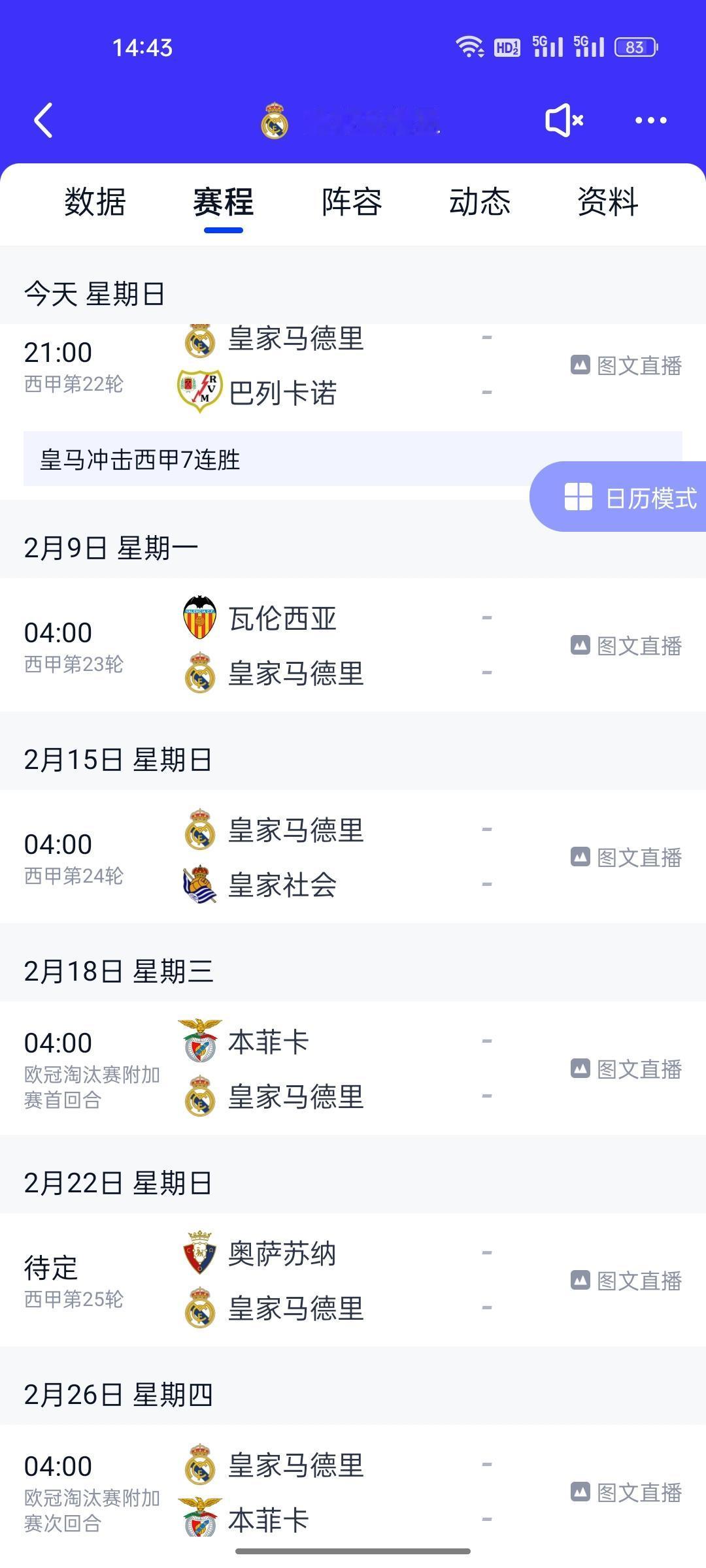Viewport: 706px width, 1568px height.
Task: Mute audio using the speaker icon
Action: coord(562,120)
